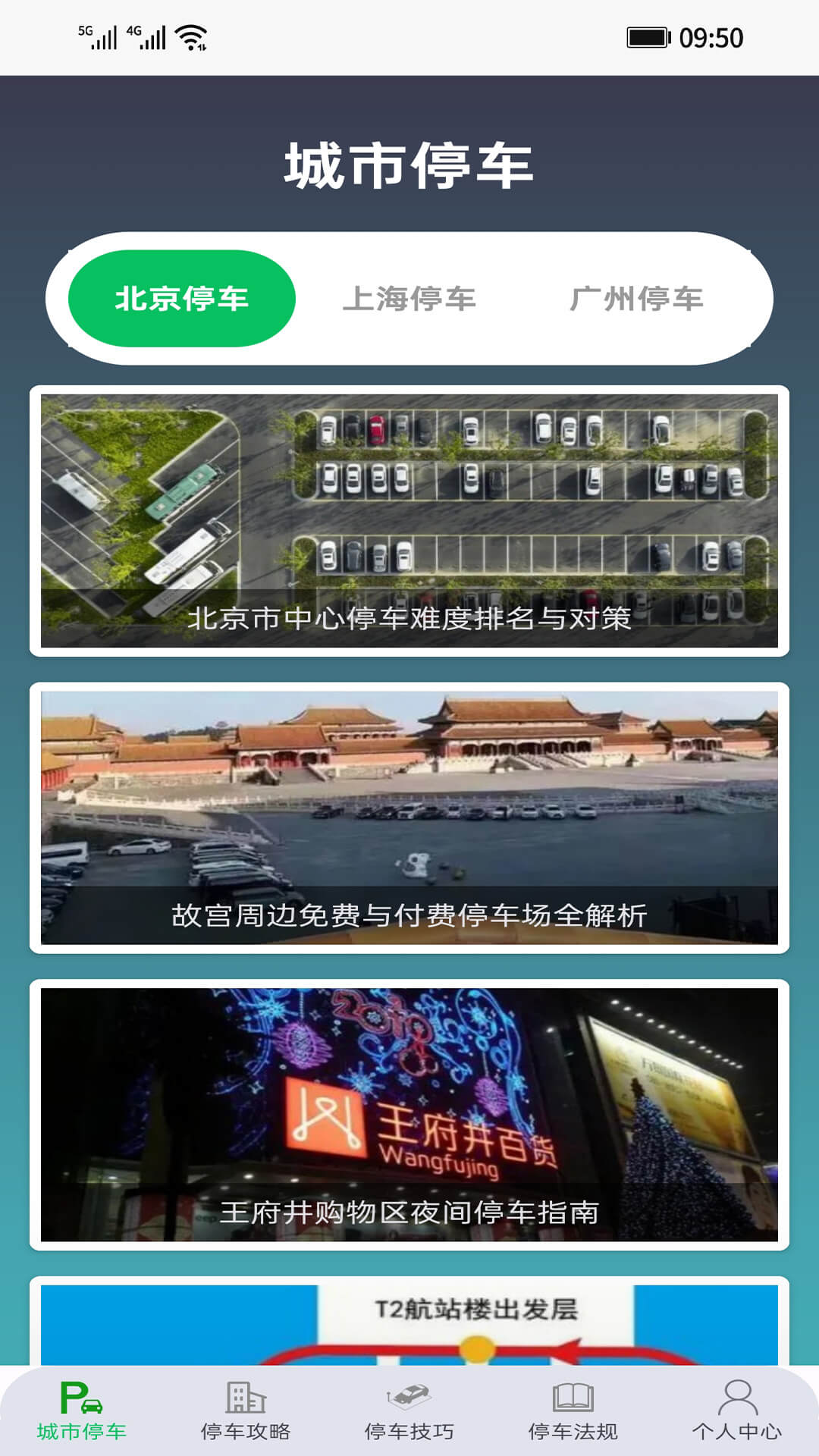This screenshot has height=1456, width=819.
Task: Switch to the 广州停车 tab
Action: click(x=637, y=298)
